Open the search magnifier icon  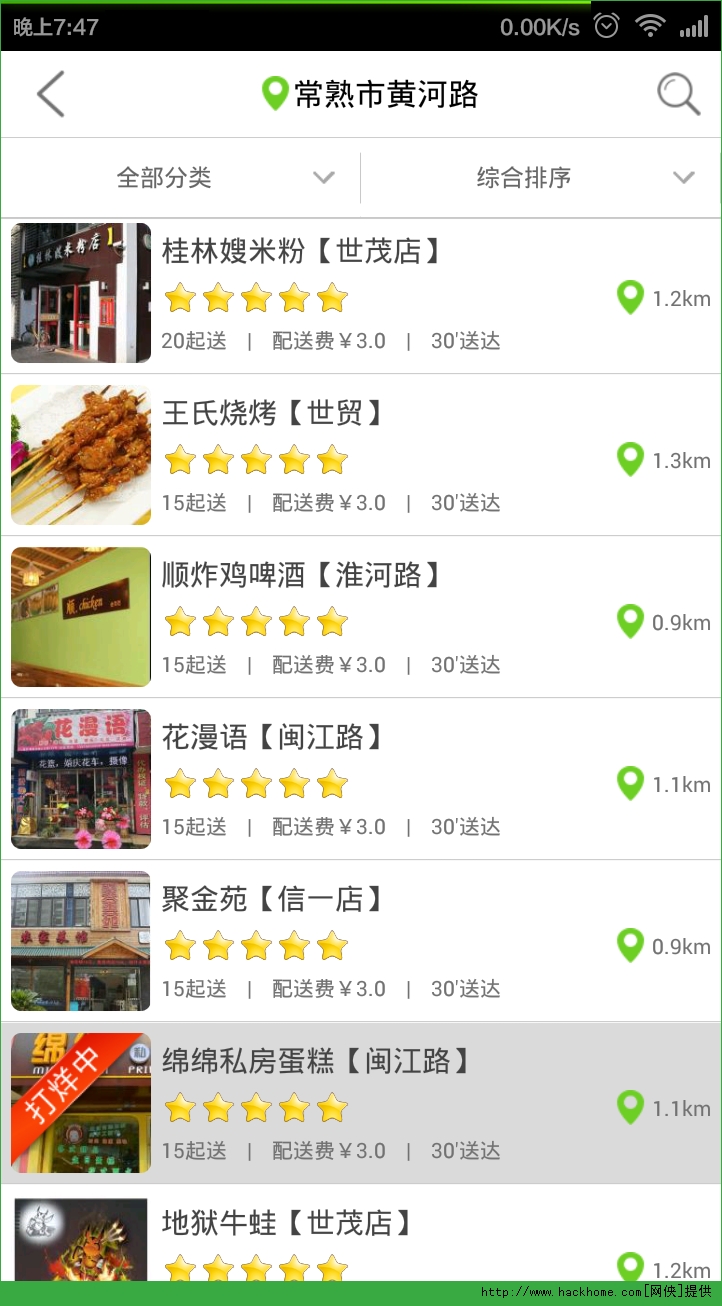[678, 95]
